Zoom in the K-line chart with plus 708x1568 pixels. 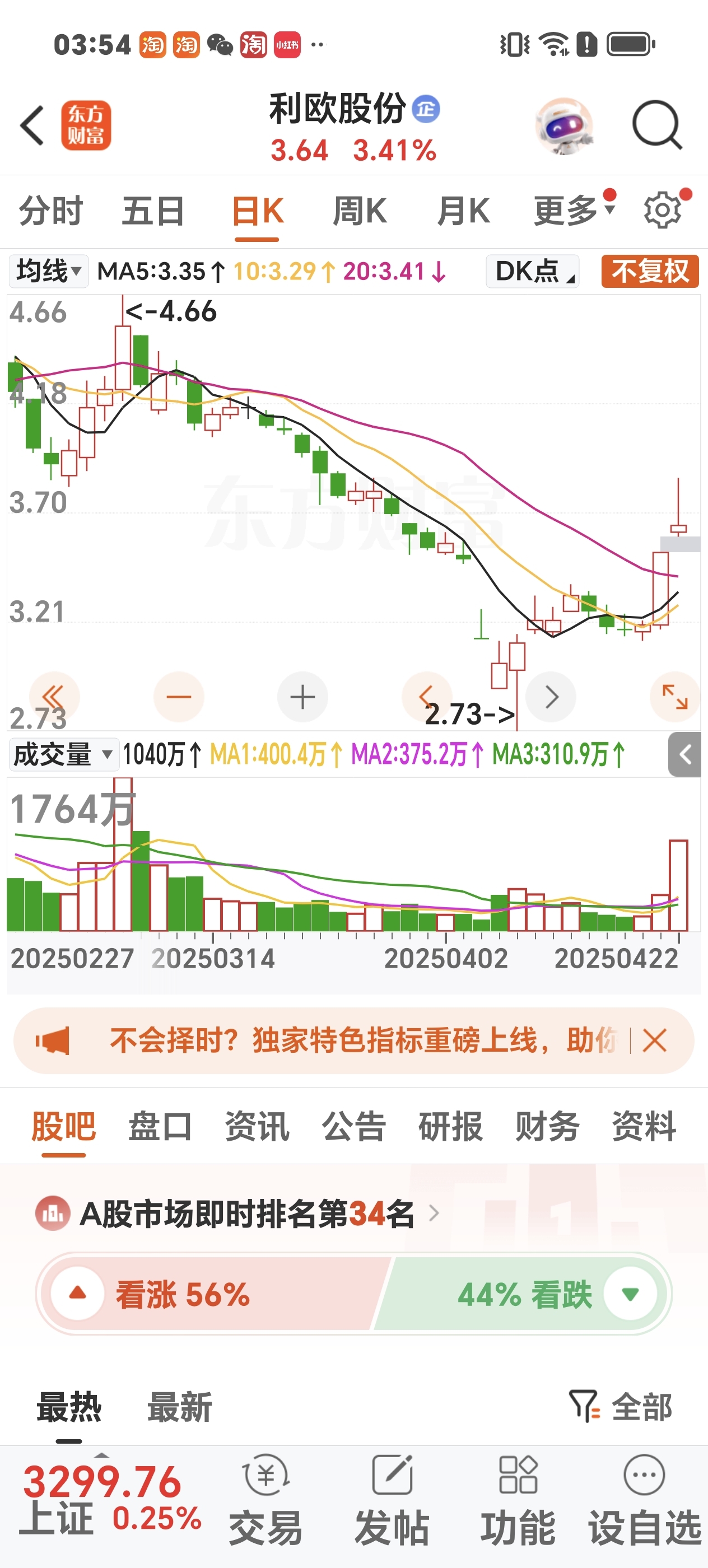click(302, 697)
